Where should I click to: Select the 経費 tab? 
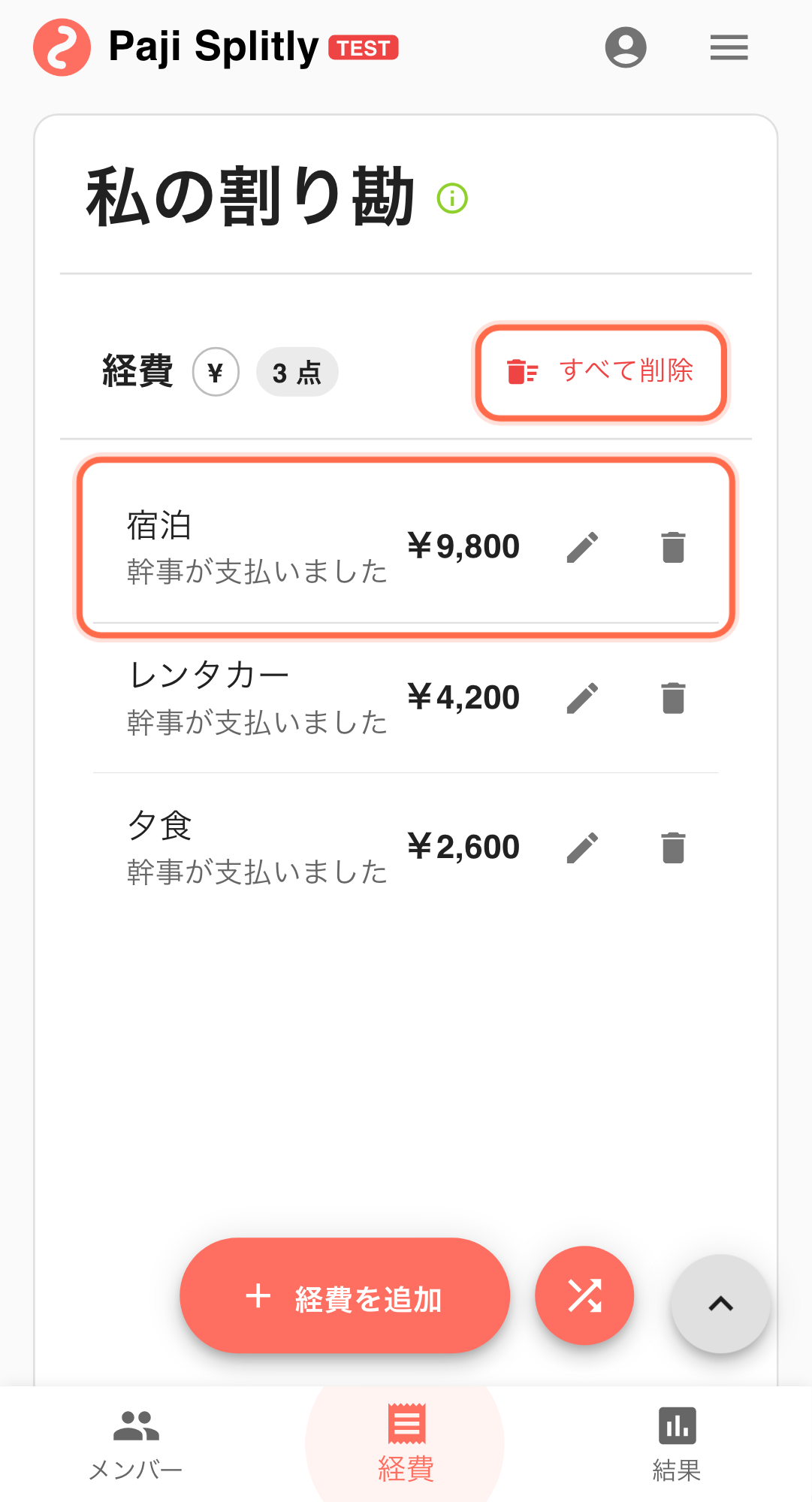(x=406, y=1444)
